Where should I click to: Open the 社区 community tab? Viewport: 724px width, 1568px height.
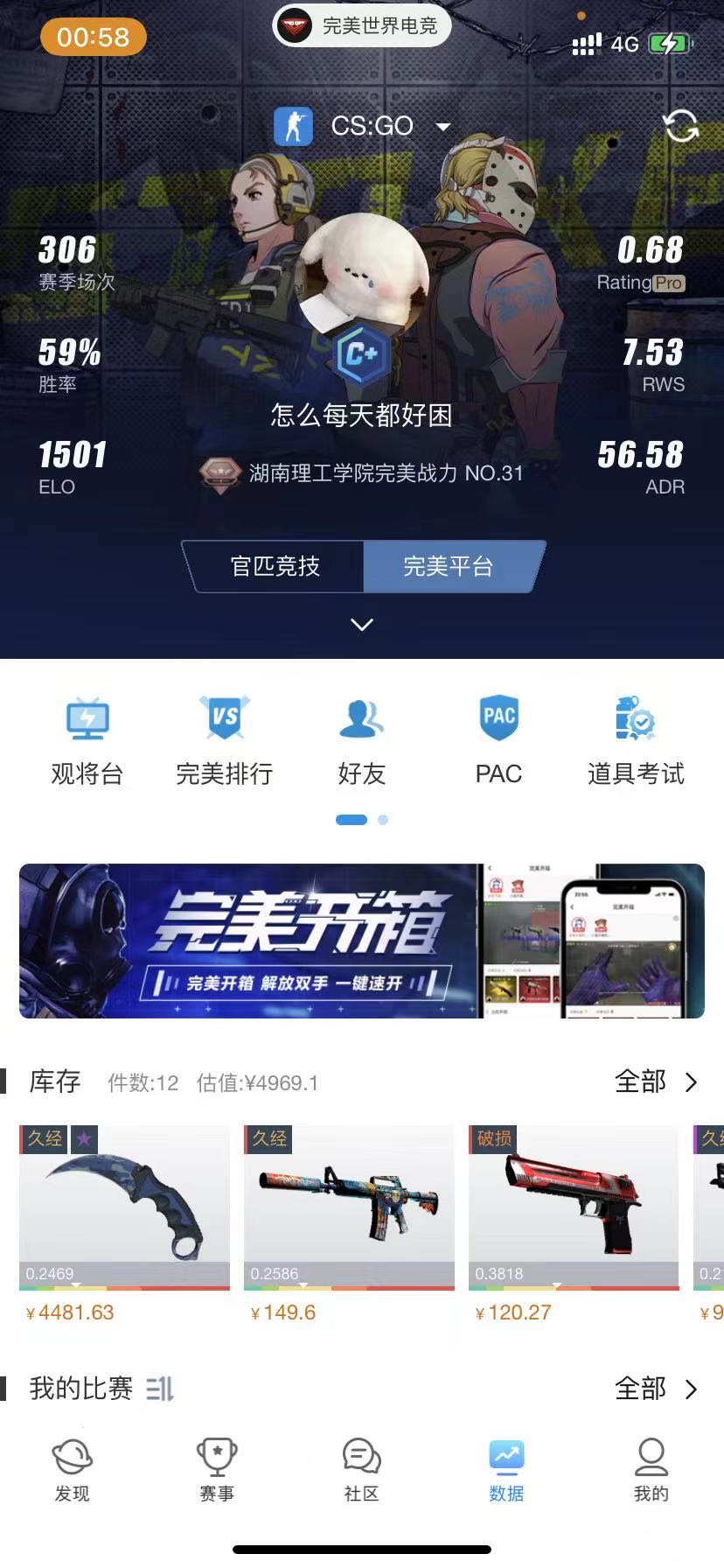coord(361,1470)
